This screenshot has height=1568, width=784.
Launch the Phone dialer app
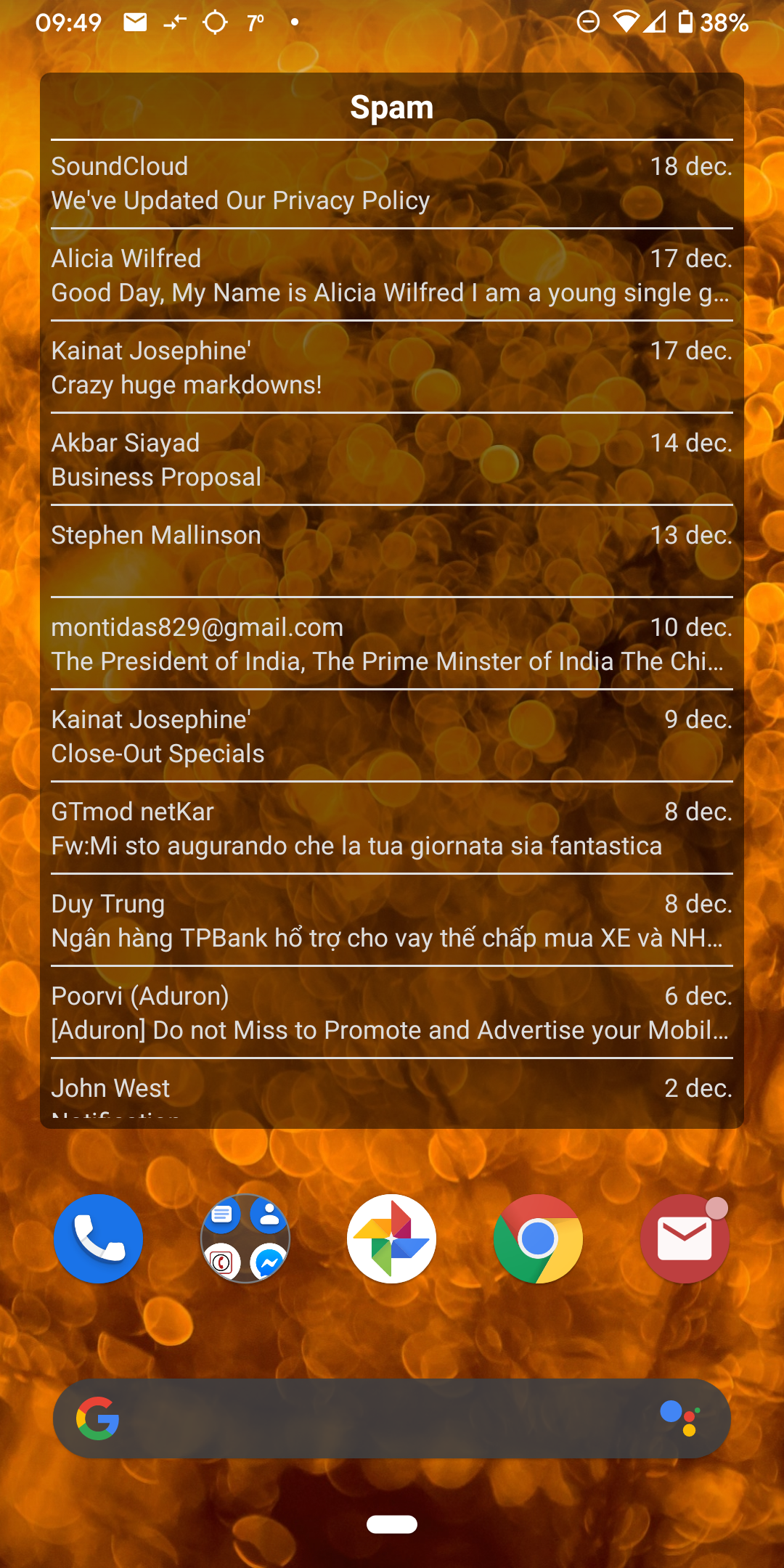99,1238
